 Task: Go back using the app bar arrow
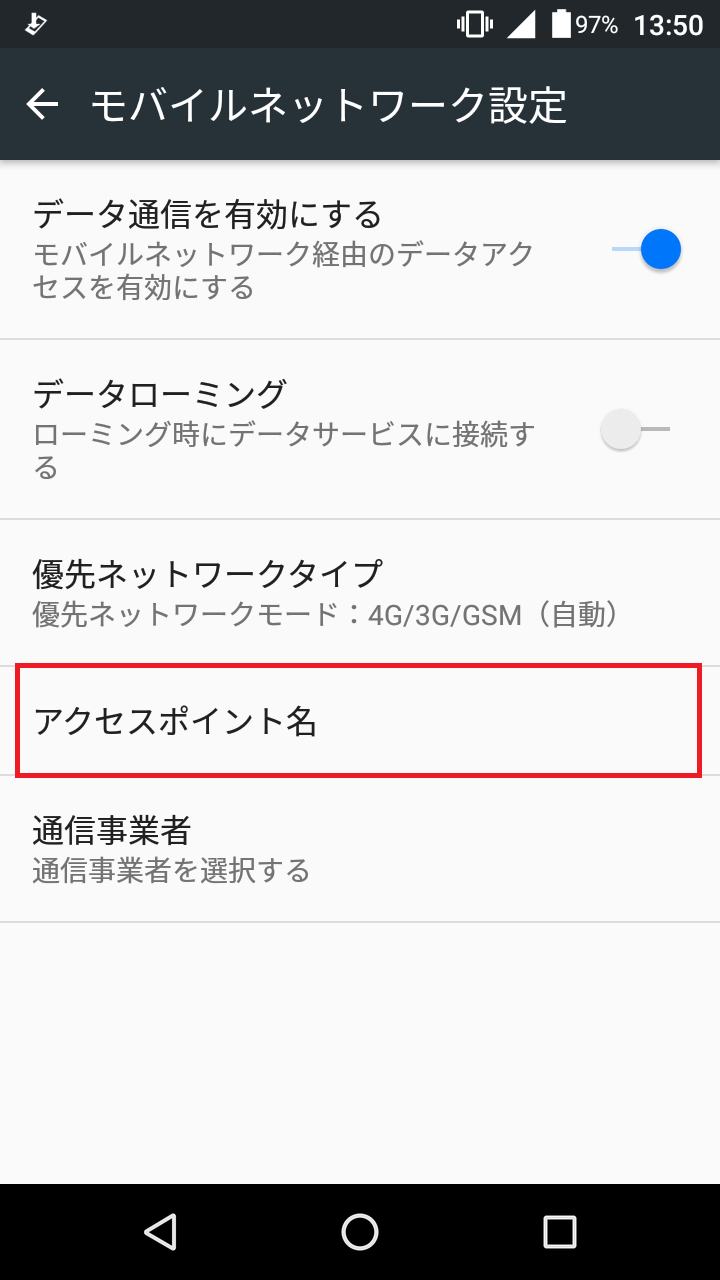tap(42, 104)
